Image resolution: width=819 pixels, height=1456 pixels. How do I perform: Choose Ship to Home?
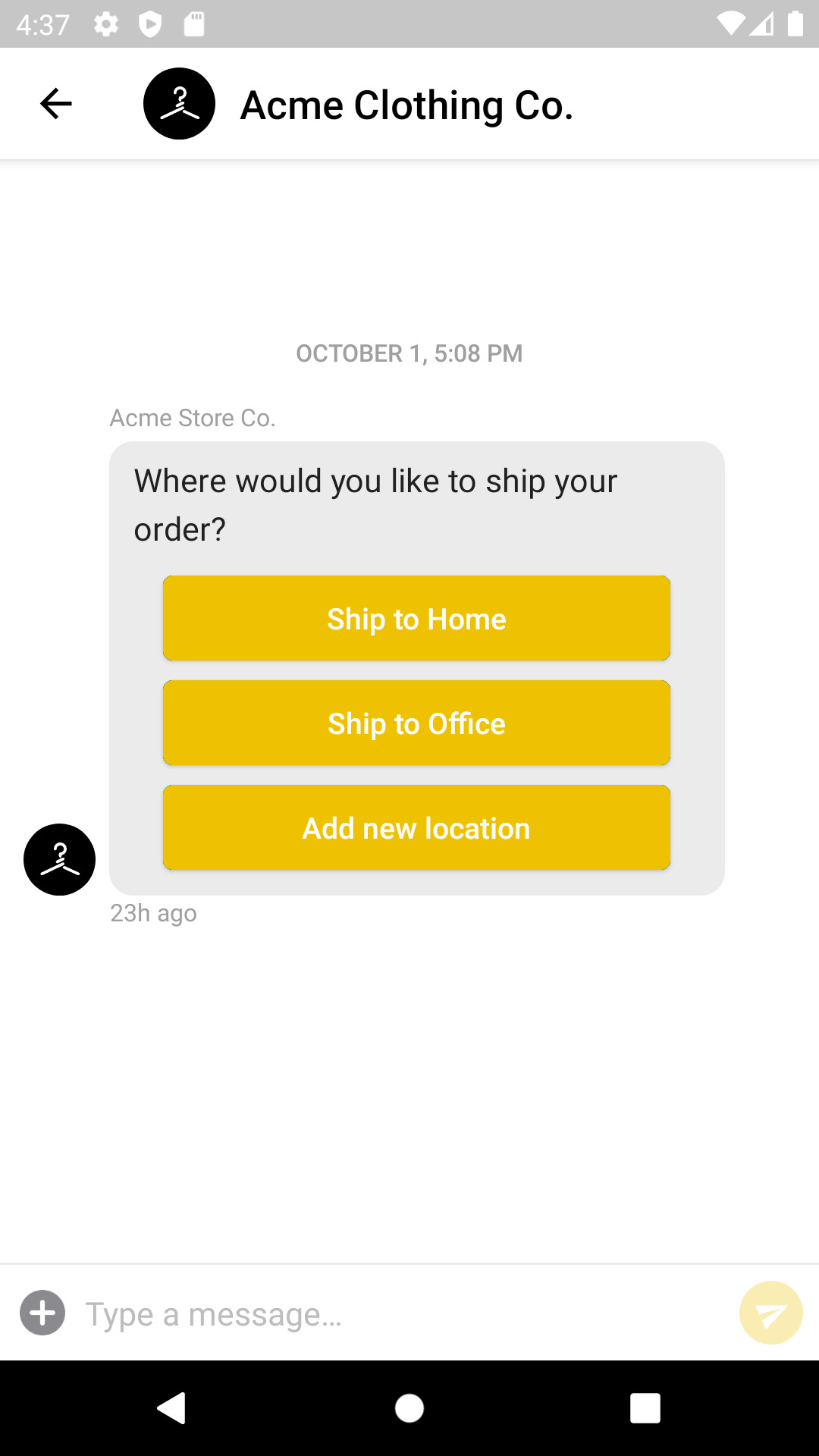pyautogui.click(x=416, y=618)
